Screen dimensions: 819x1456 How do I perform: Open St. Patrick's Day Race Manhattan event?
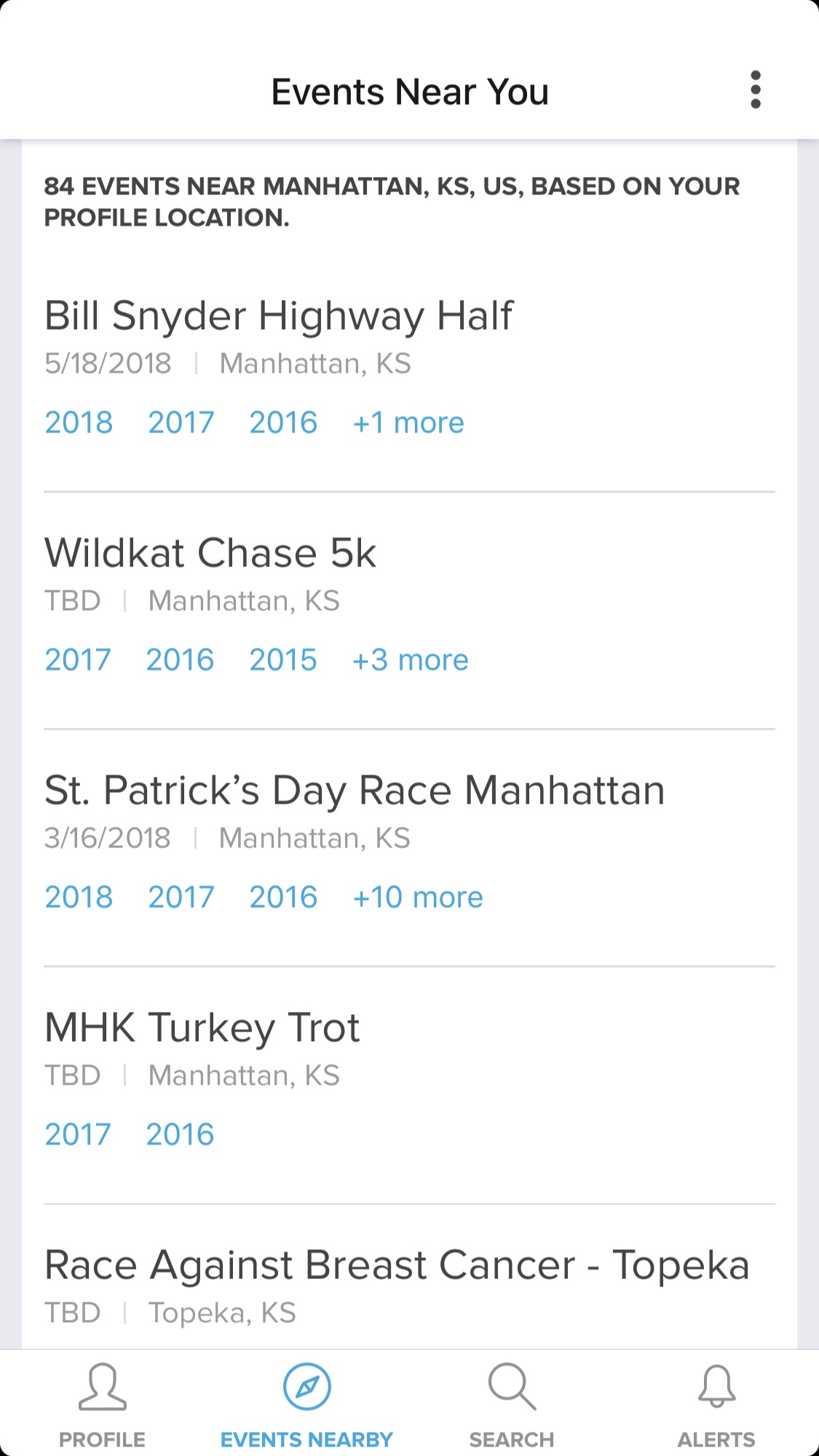[x=355, y=791]
